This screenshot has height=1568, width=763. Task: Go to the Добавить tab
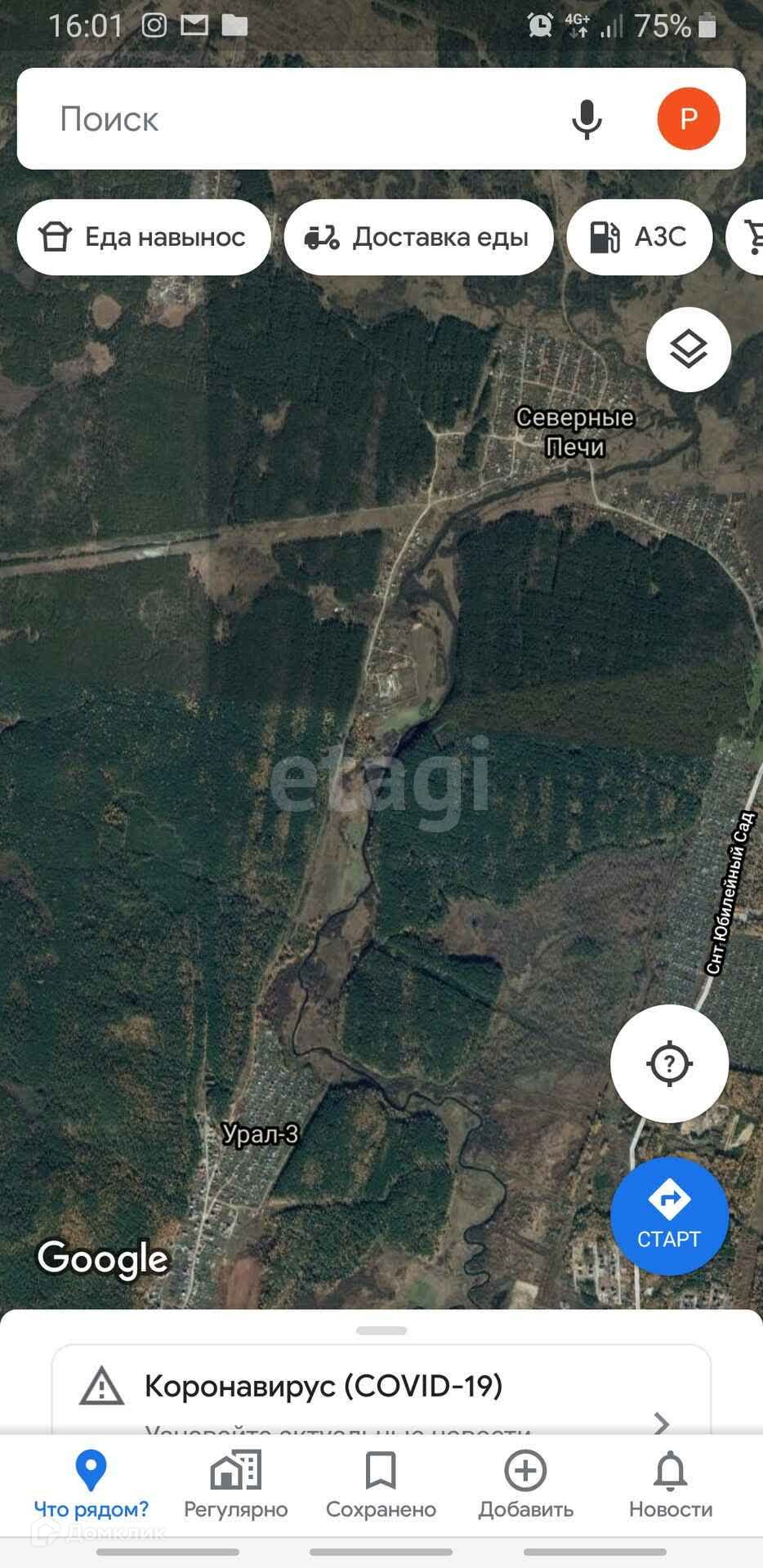tap(525, 1485)
